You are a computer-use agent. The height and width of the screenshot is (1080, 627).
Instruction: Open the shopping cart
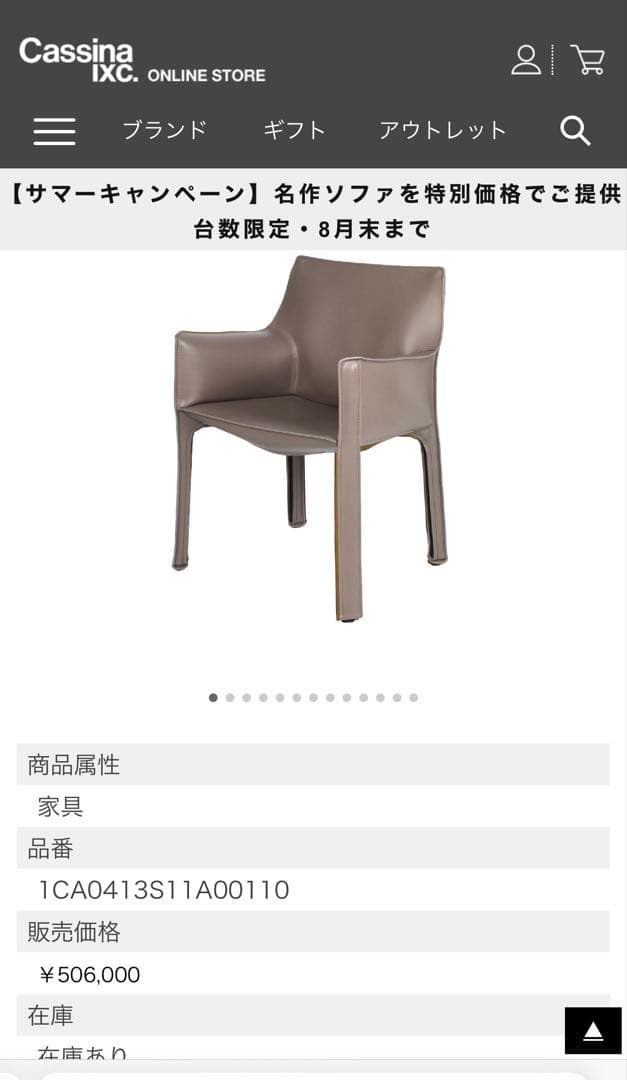coord(588,60)
